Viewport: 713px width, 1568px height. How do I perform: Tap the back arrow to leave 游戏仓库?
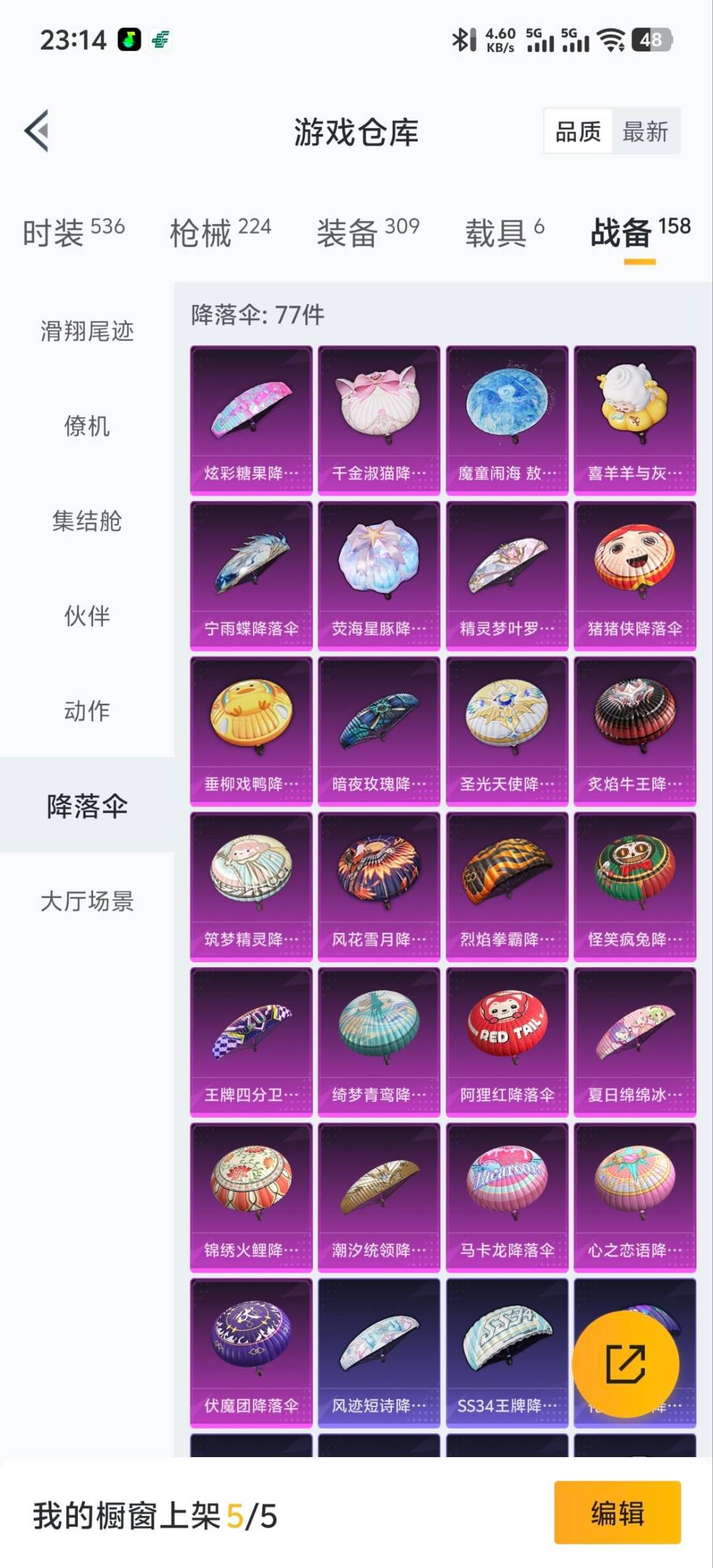(38, 131)
